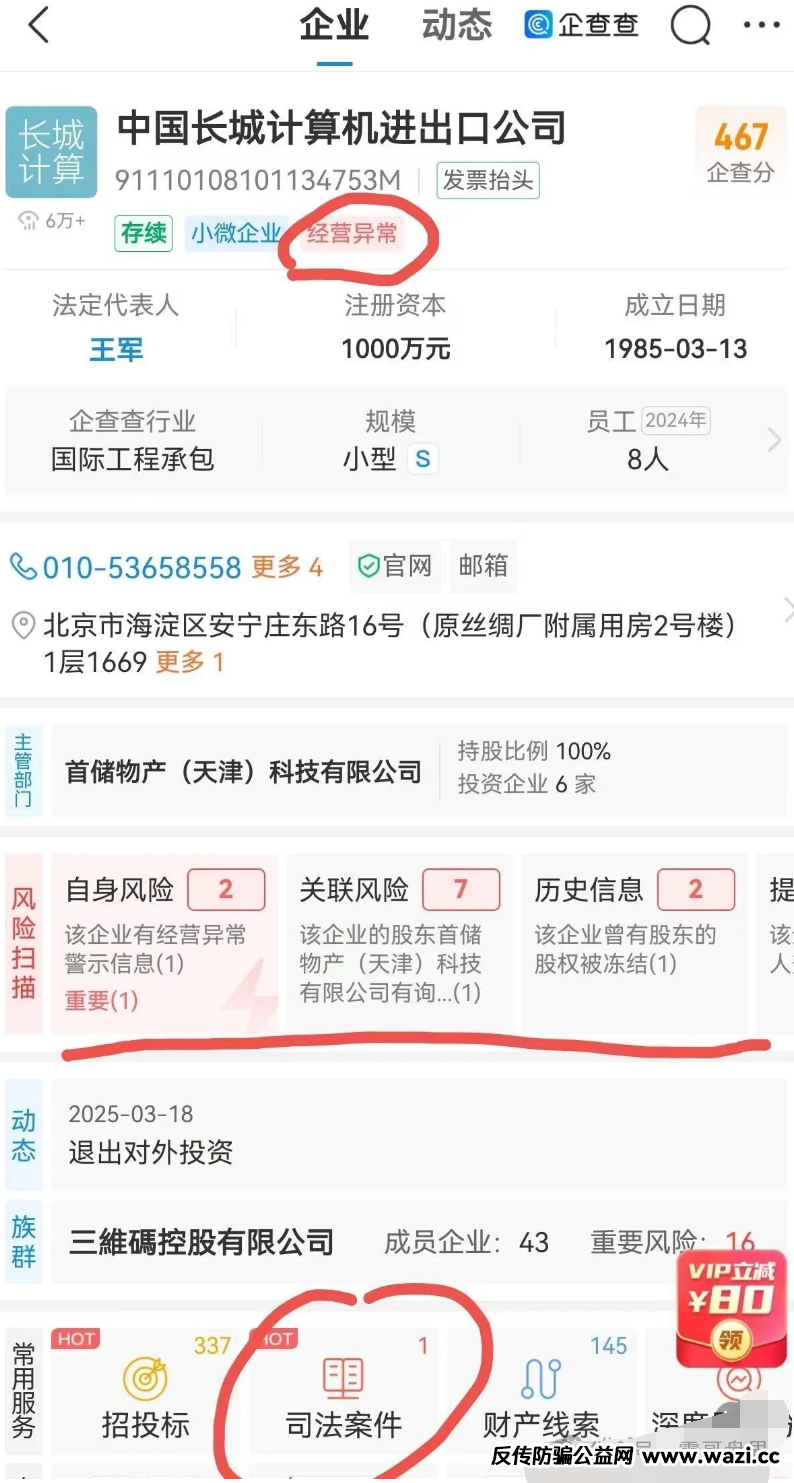Go back with the top-left arrow
Viewport: 794px width, 1483px height.
[x=38, y=27]
